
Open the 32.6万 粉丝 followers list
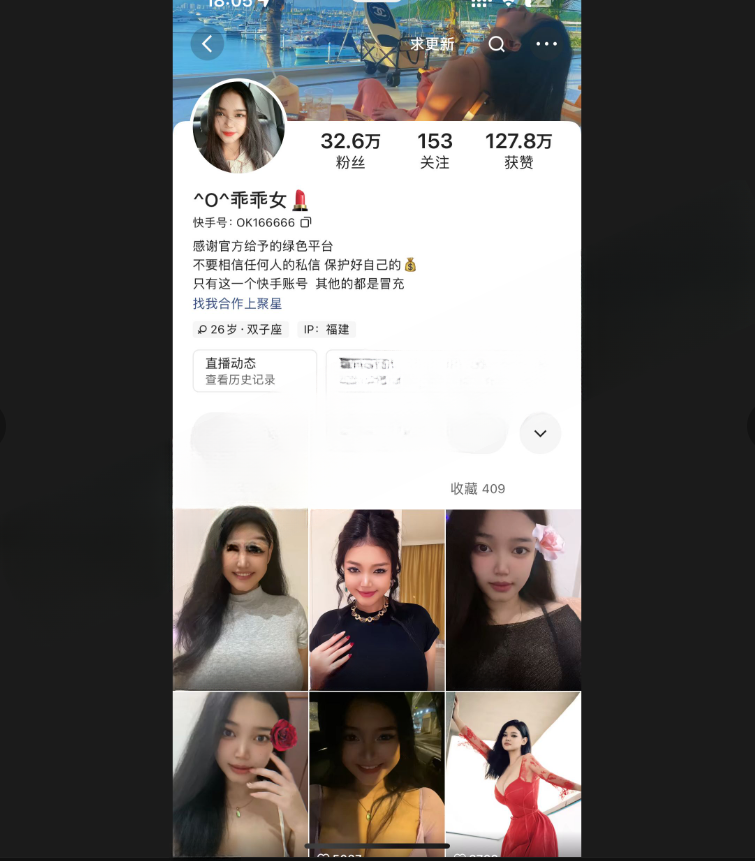(x=350, y=150)
